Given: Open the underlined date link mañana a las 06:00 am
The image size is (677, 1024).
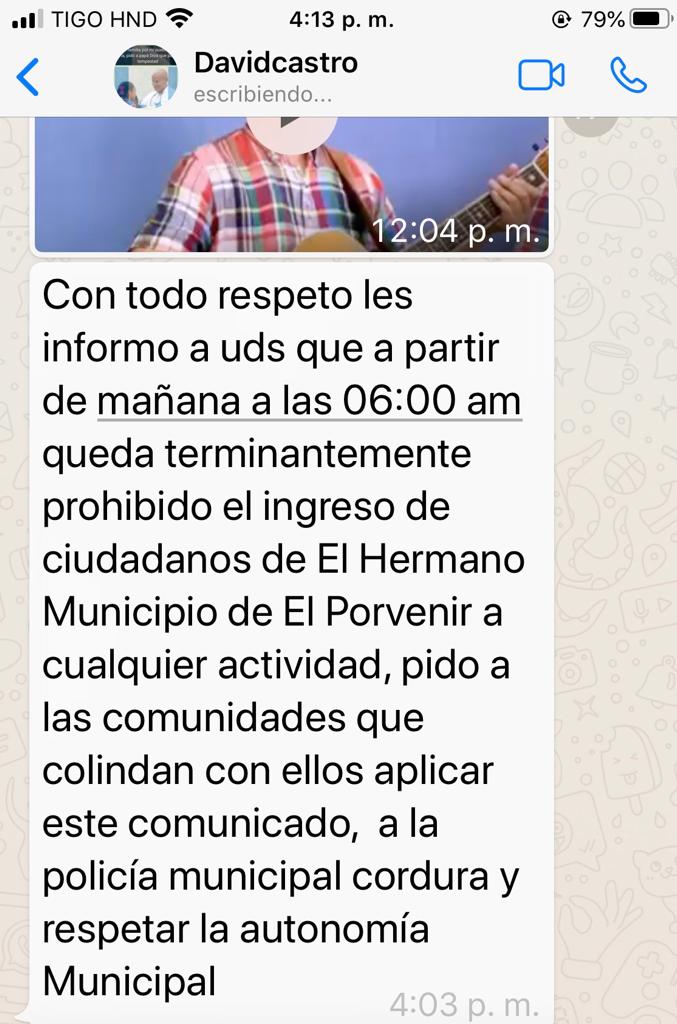Looking at the screenshot, I should tap(309, 401).
